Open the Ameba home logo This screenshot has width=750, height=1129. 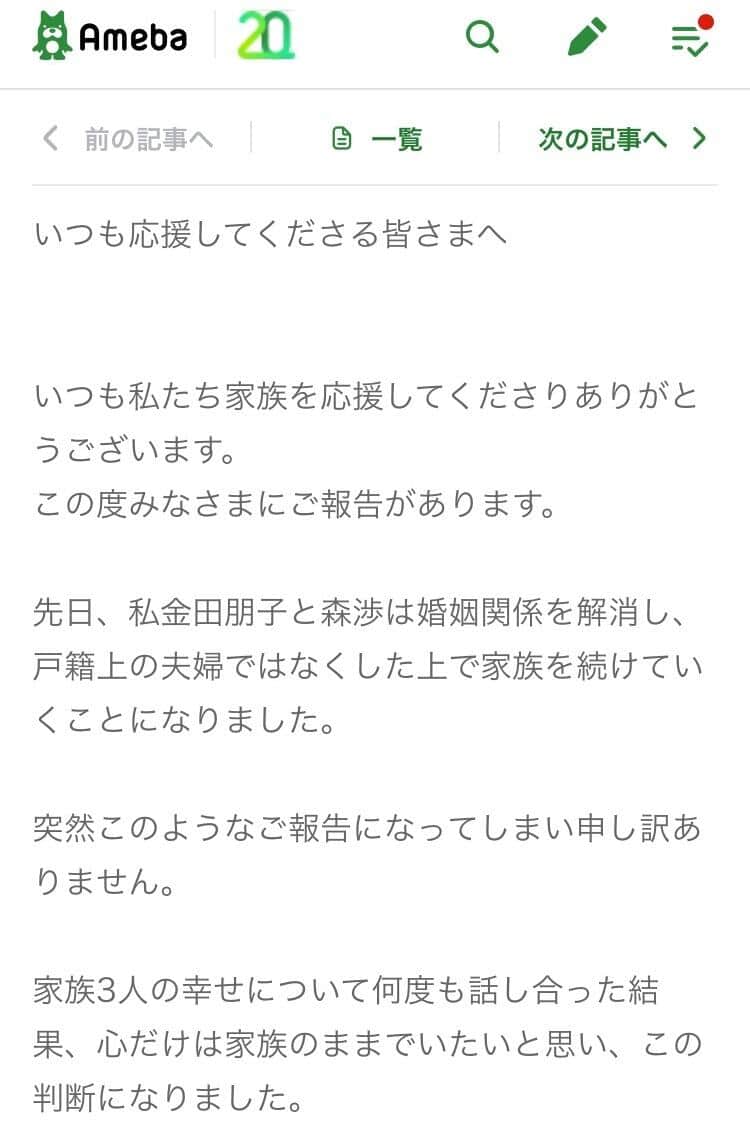tap(110, 38)
